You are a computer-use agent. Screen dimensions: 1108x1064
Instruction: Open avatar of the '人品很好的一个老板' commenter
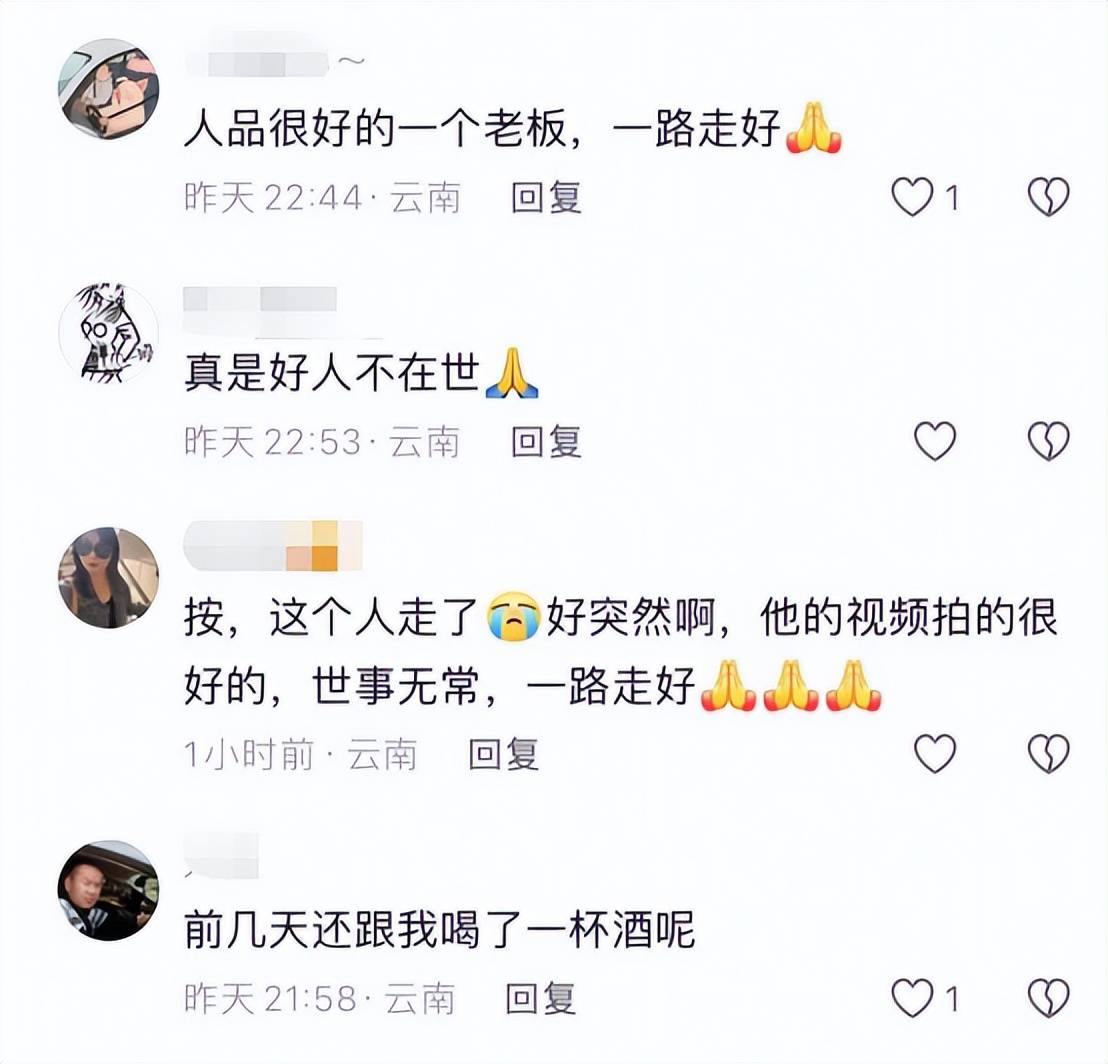[x=109, y=88]
